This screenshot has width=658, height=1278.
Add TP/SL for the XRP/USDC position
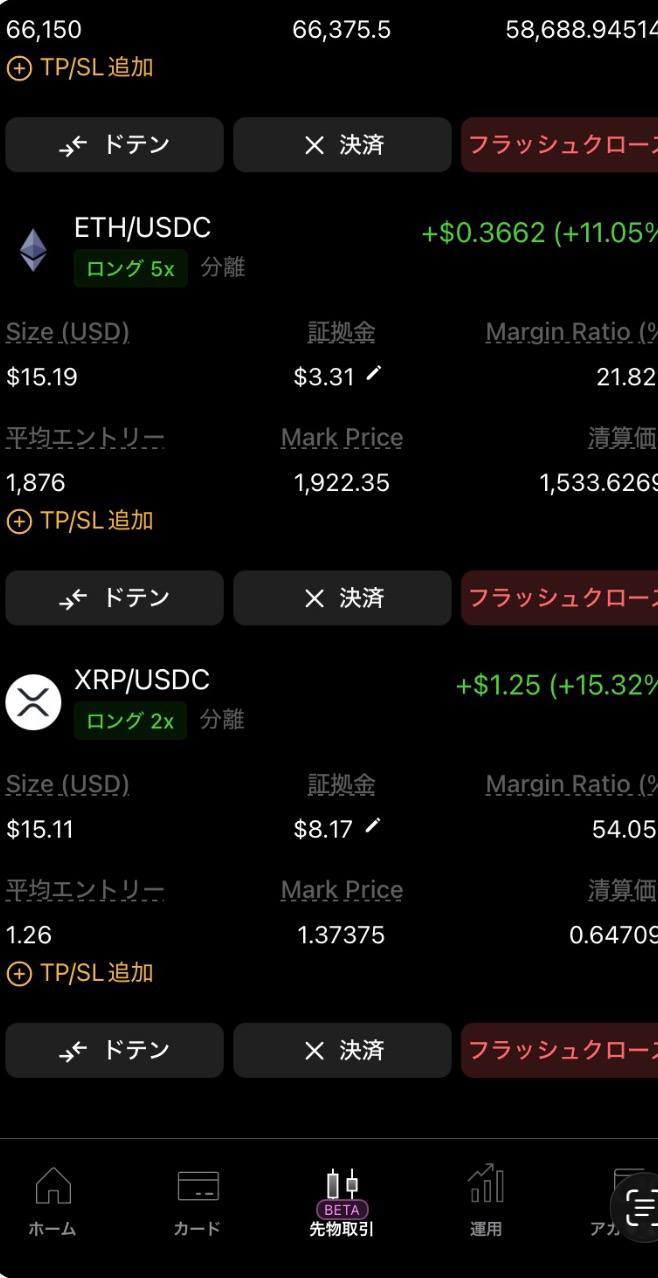pos(80,973)
